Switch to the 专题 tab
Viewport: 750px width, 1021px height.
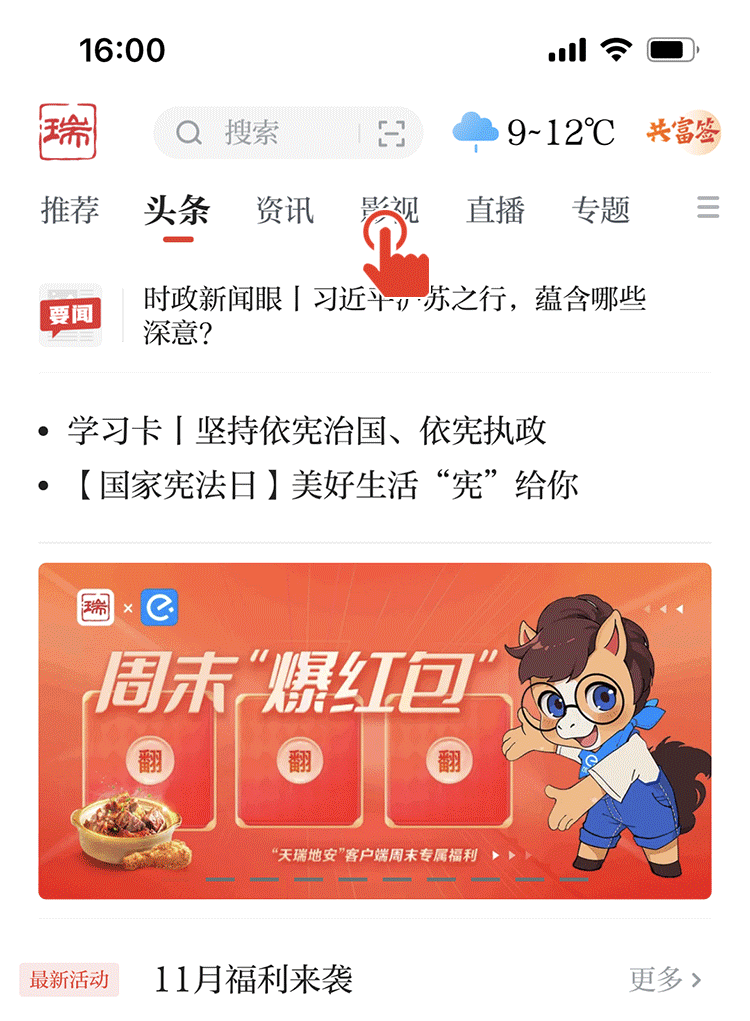pos(601,210)
